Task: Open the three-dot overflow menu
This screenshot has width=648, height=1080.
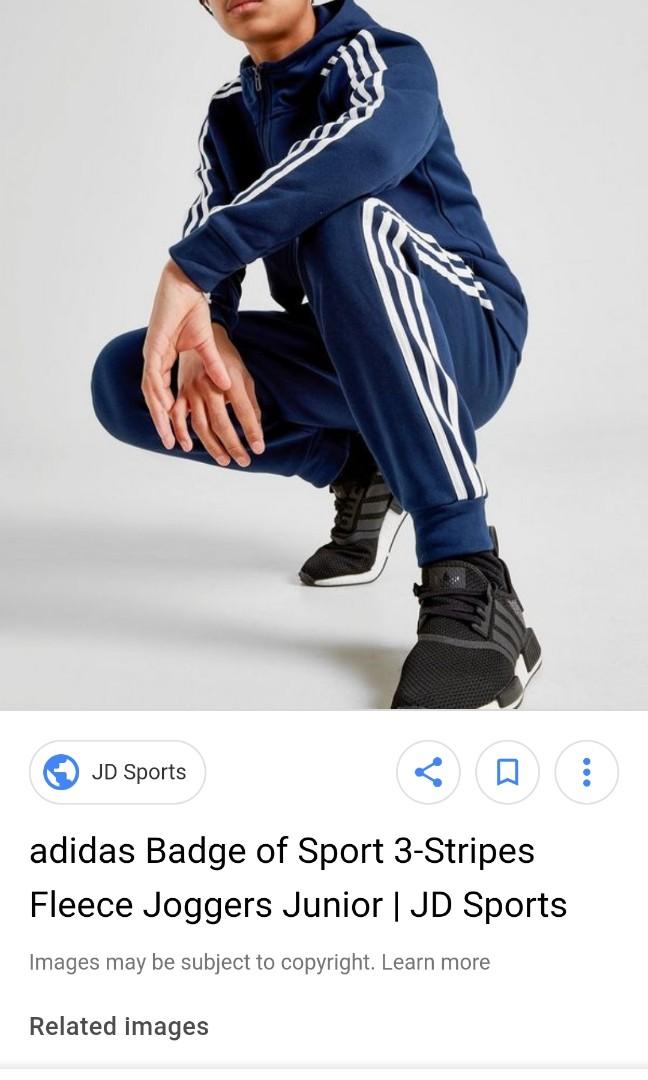Action: (586, 772)
